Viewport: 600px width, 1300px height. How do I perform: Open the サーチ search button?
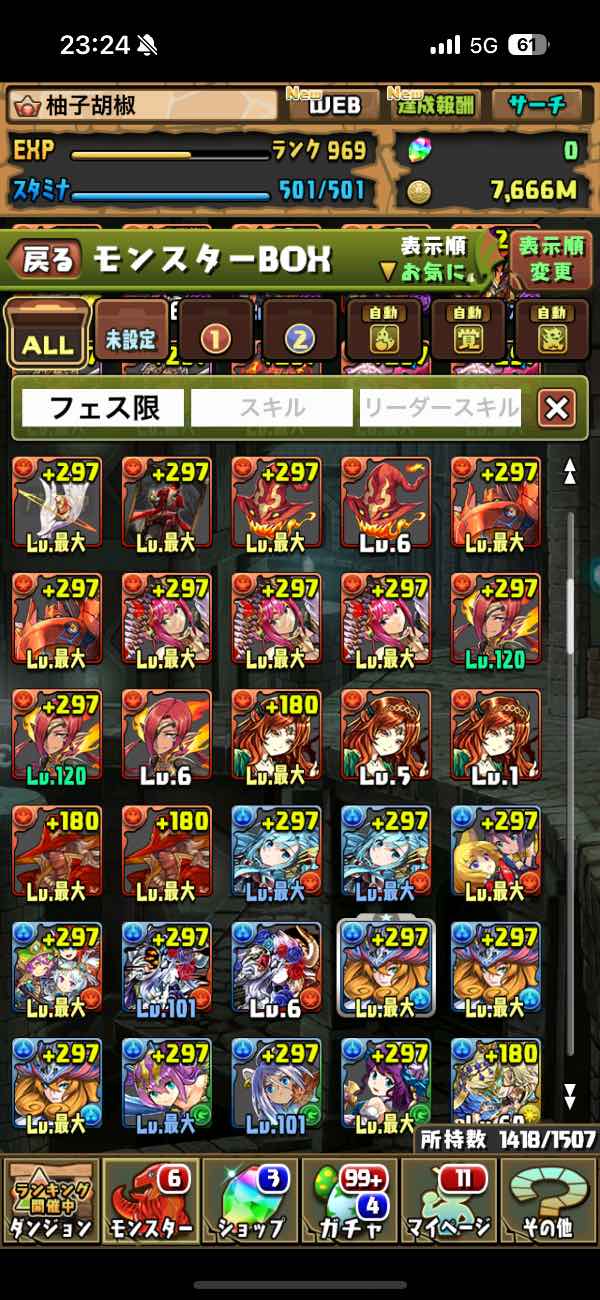coord(538,106)
